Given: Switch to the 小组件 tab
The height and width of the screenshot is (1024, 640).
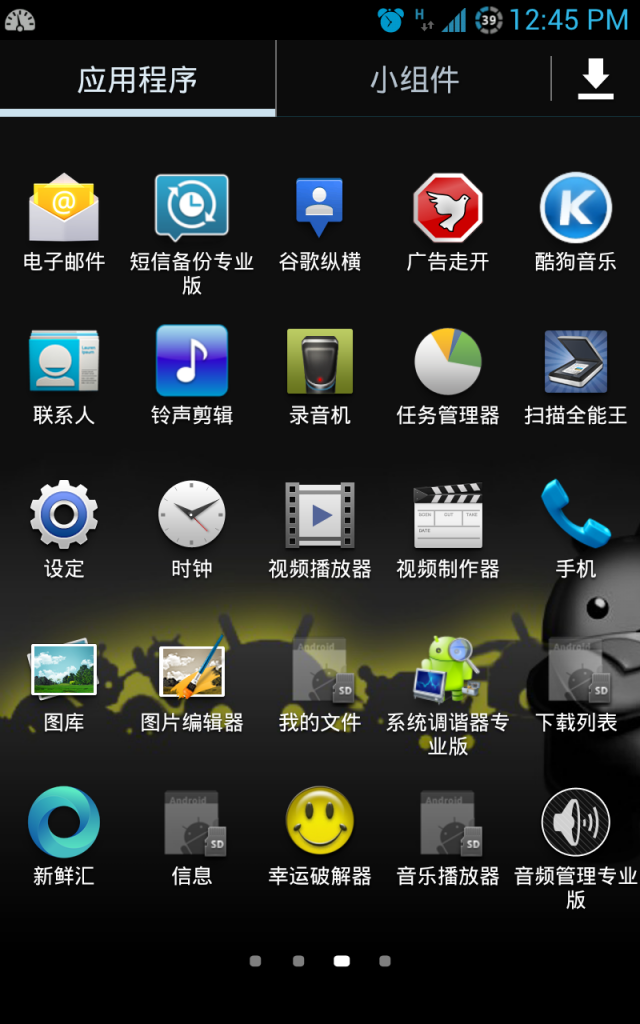Looking at the screenshot, I should [414, 79].
